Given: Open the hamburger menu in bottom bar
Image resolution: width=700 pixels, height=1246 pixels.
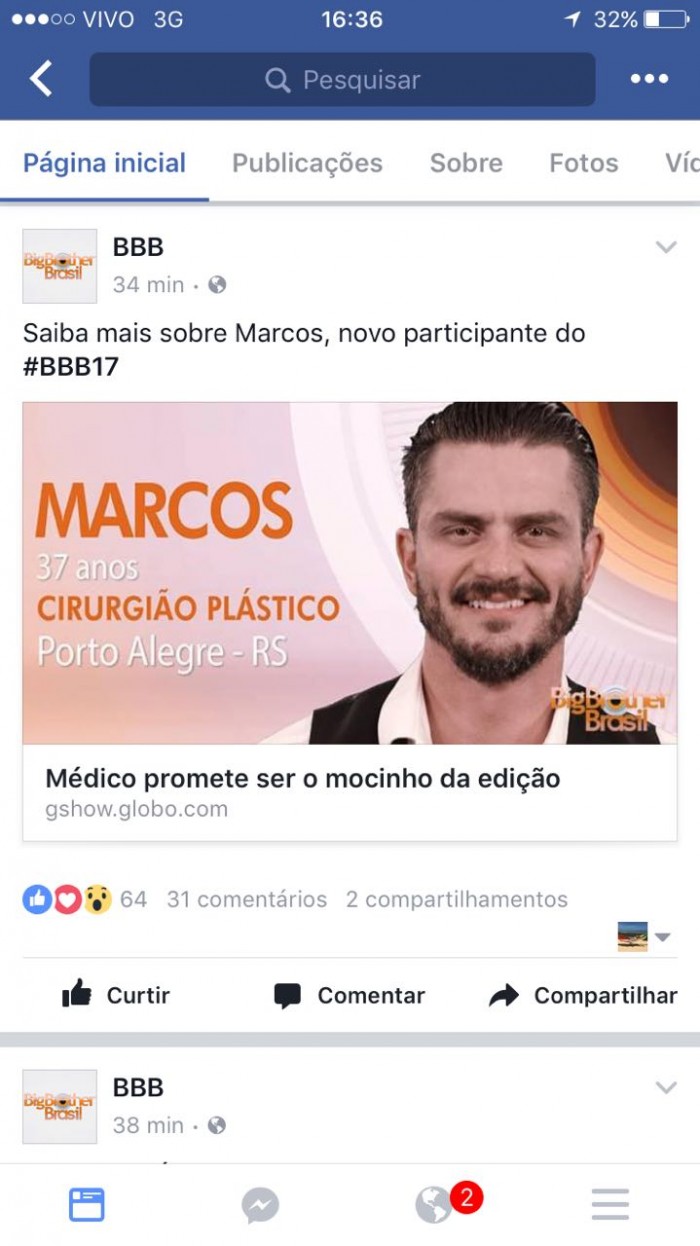Looking at the screenshot, I should click(610, 1204).
